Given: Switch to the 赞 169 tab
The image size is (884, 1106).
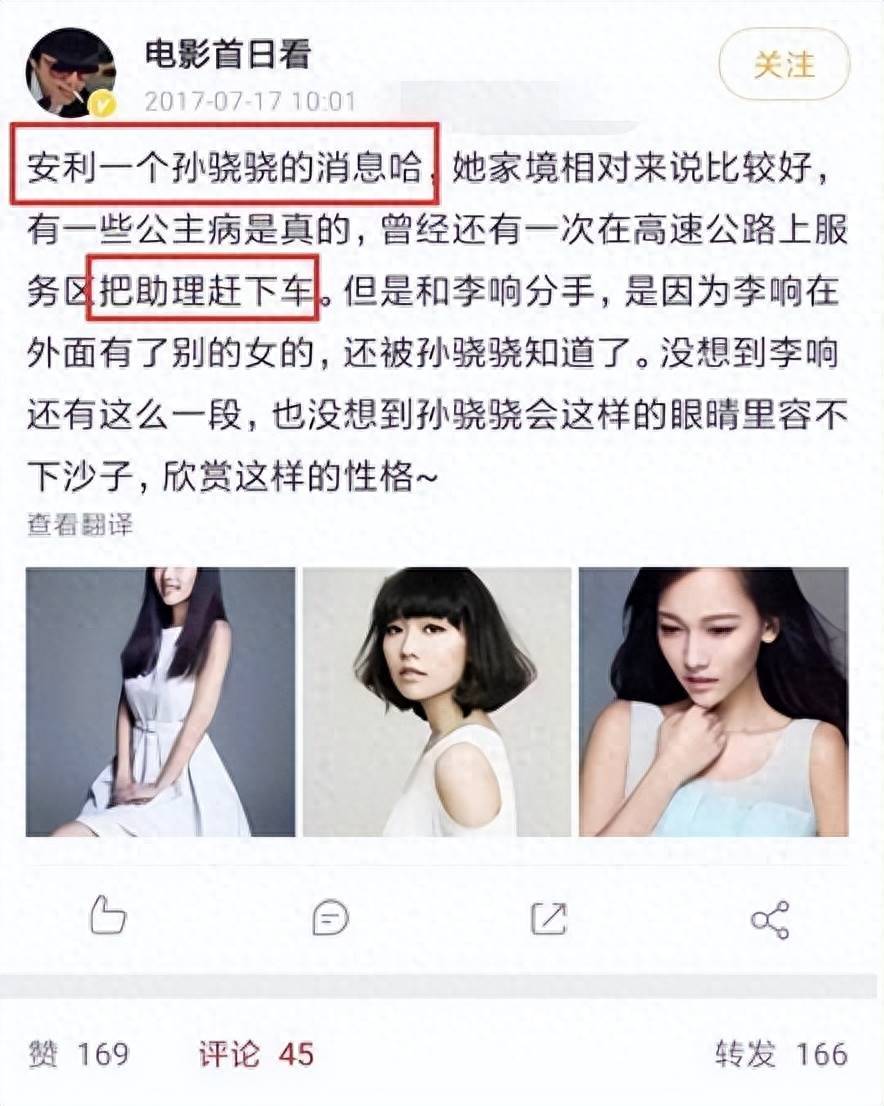Looking at the screenshot, I should 77,1053.
